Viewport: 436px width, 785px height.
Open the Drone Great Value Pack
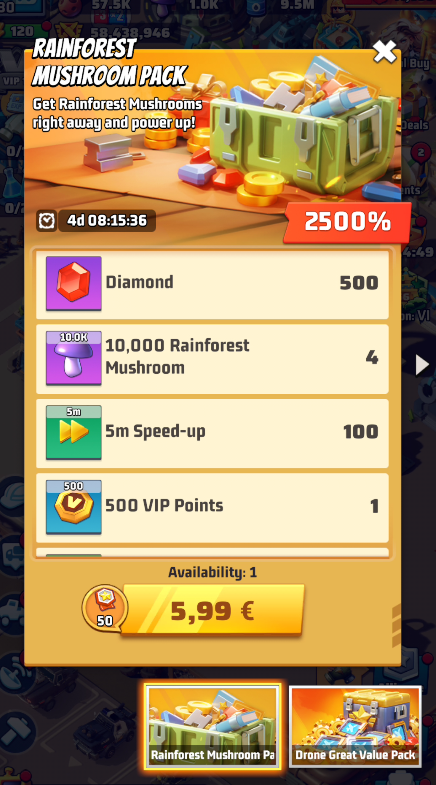point(355,726)
